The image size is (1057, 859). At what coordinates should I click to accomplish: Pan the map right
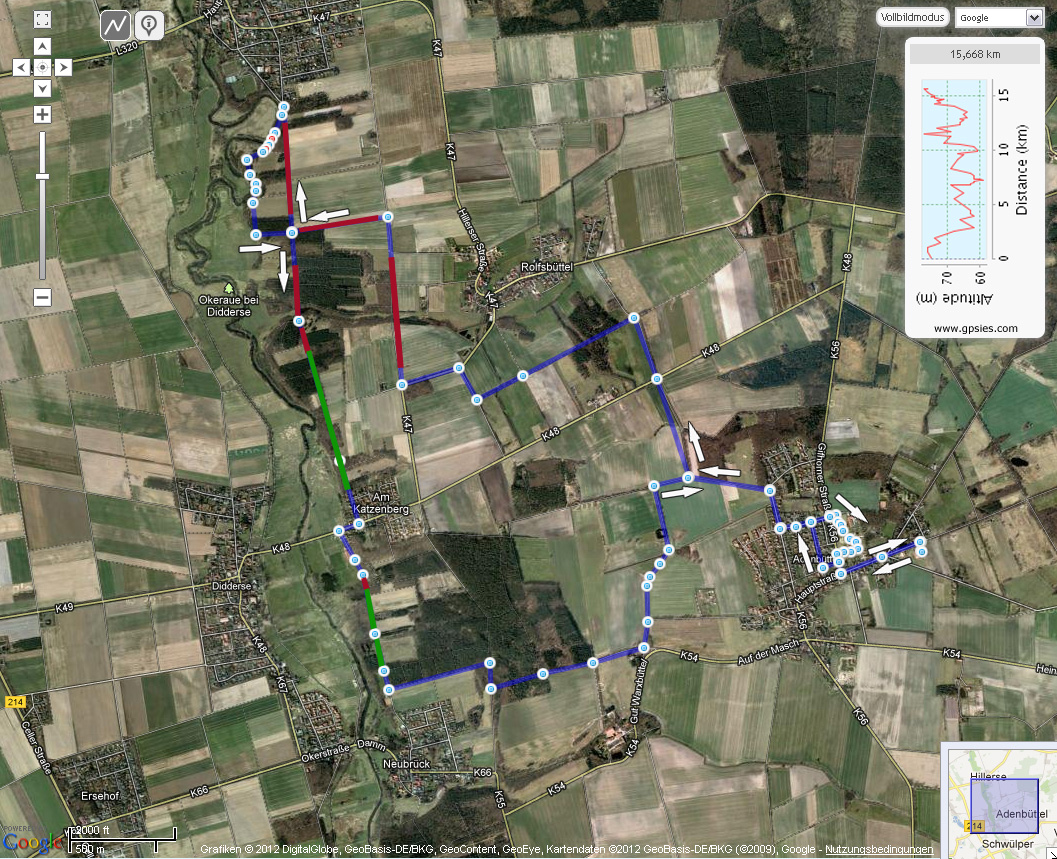pyautogui.click(x=63, y=67)
